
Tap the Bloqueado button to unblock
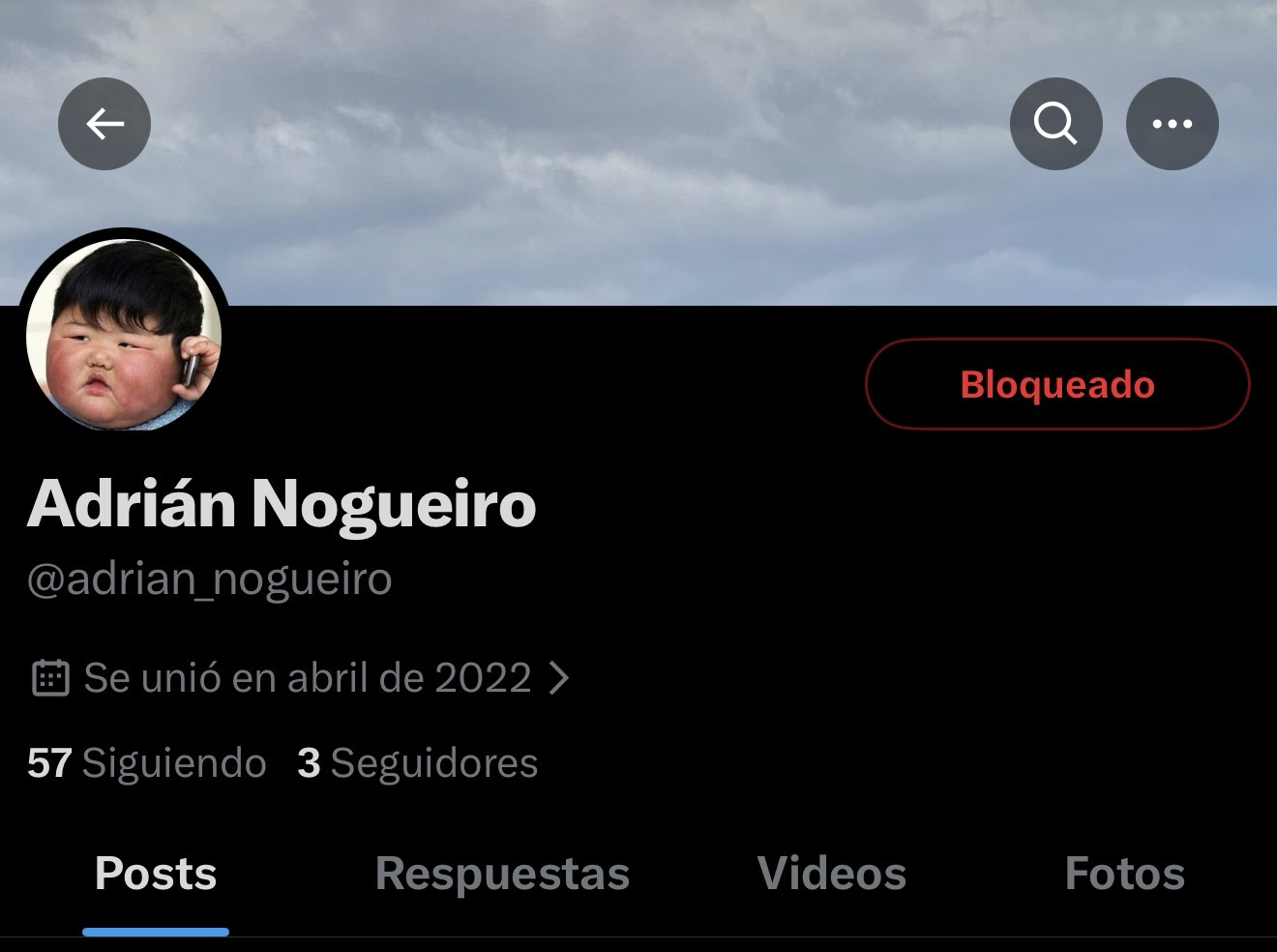[1056, 384]
